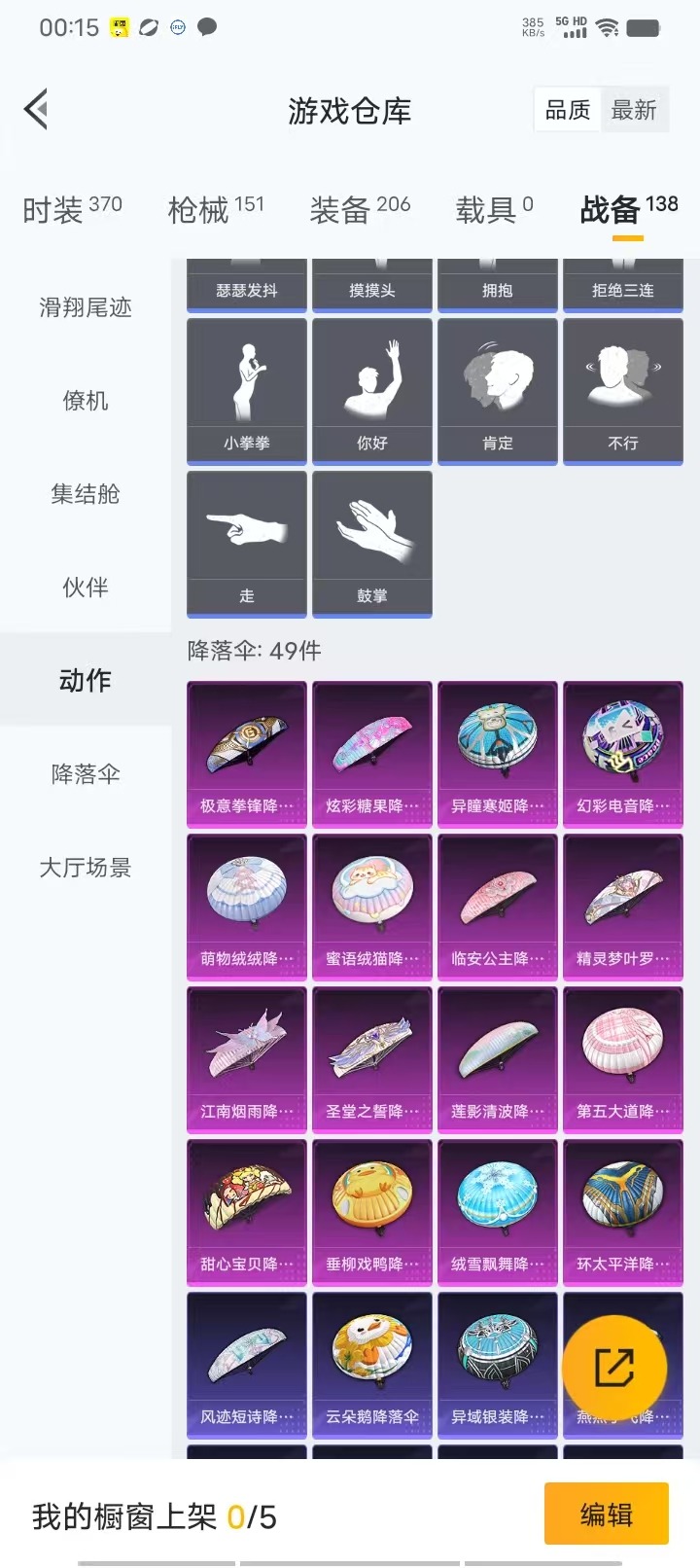Select 大厅场景 in the sidebar
Image resolution: width=700 pixels, height=1568 pixels.
(x=84, y=867)
